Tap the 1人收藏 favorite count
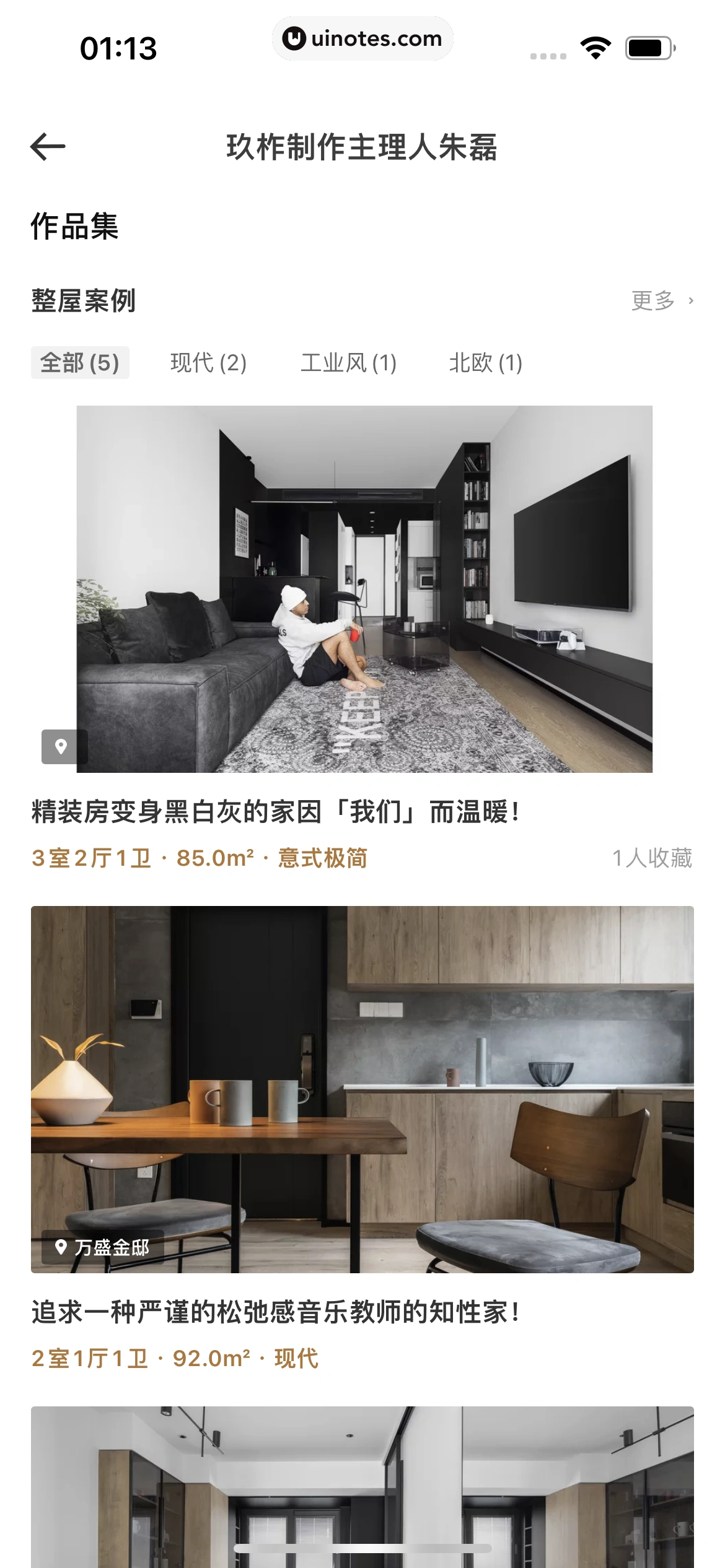Image resolution: width=725 pixels, height=1568 pixels. pos(652,859)
